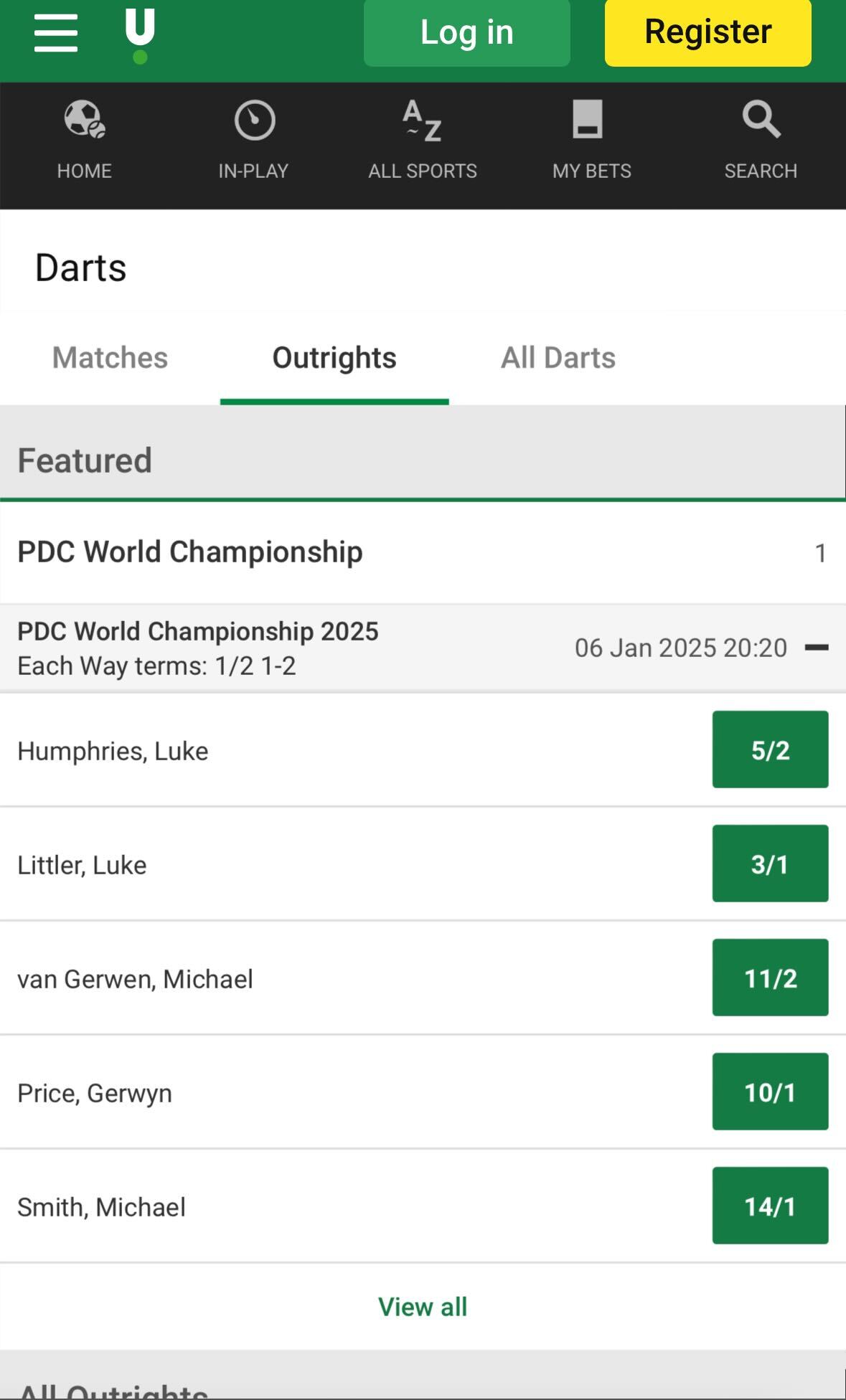Collapse the PDC World Championship 2025 market
Image resolution: width=846 pixels, height=1400 pixels.
[x=818, y=647]
